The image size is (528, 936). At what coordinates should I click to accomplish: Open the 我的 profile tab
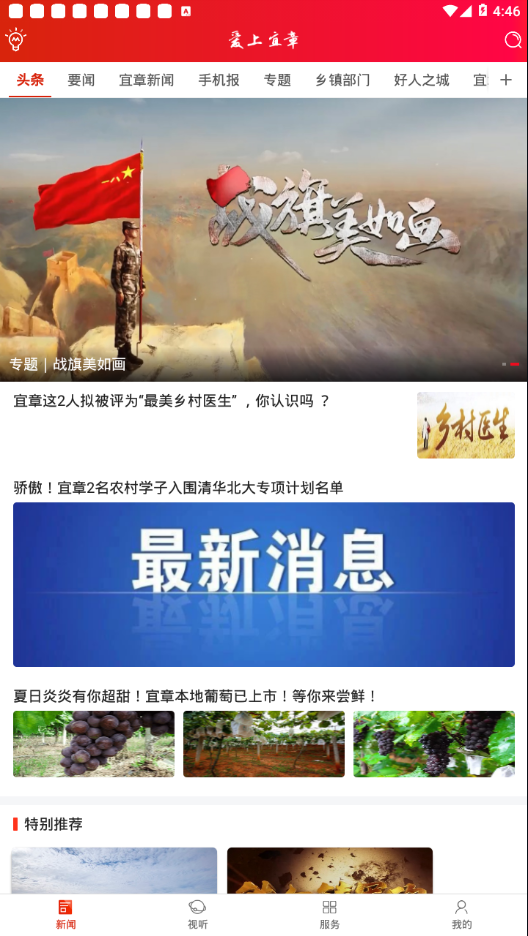click(461, 915)
